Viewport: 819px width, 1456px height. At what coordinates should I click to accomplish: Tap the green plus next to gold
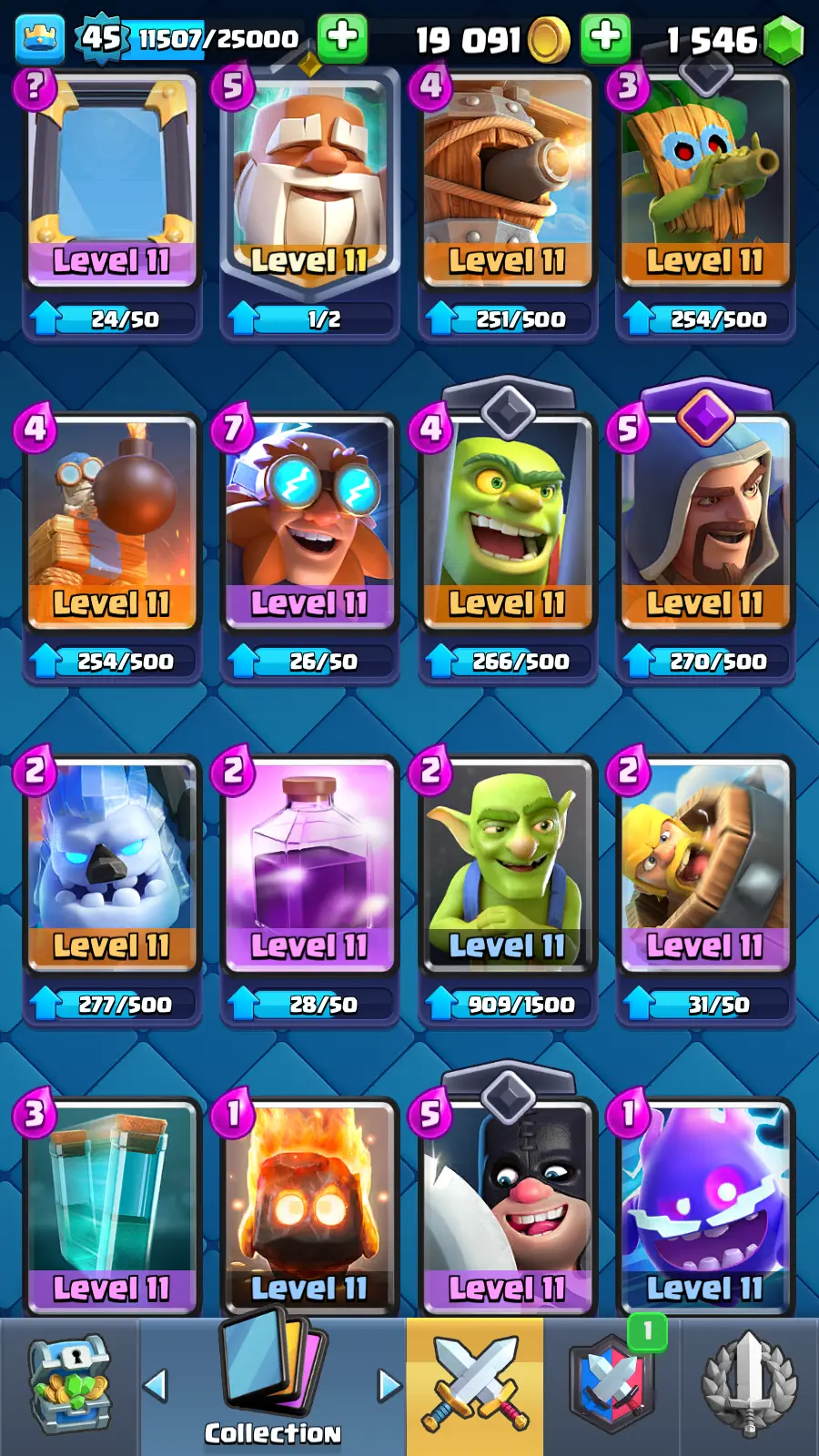pos(605,37)
